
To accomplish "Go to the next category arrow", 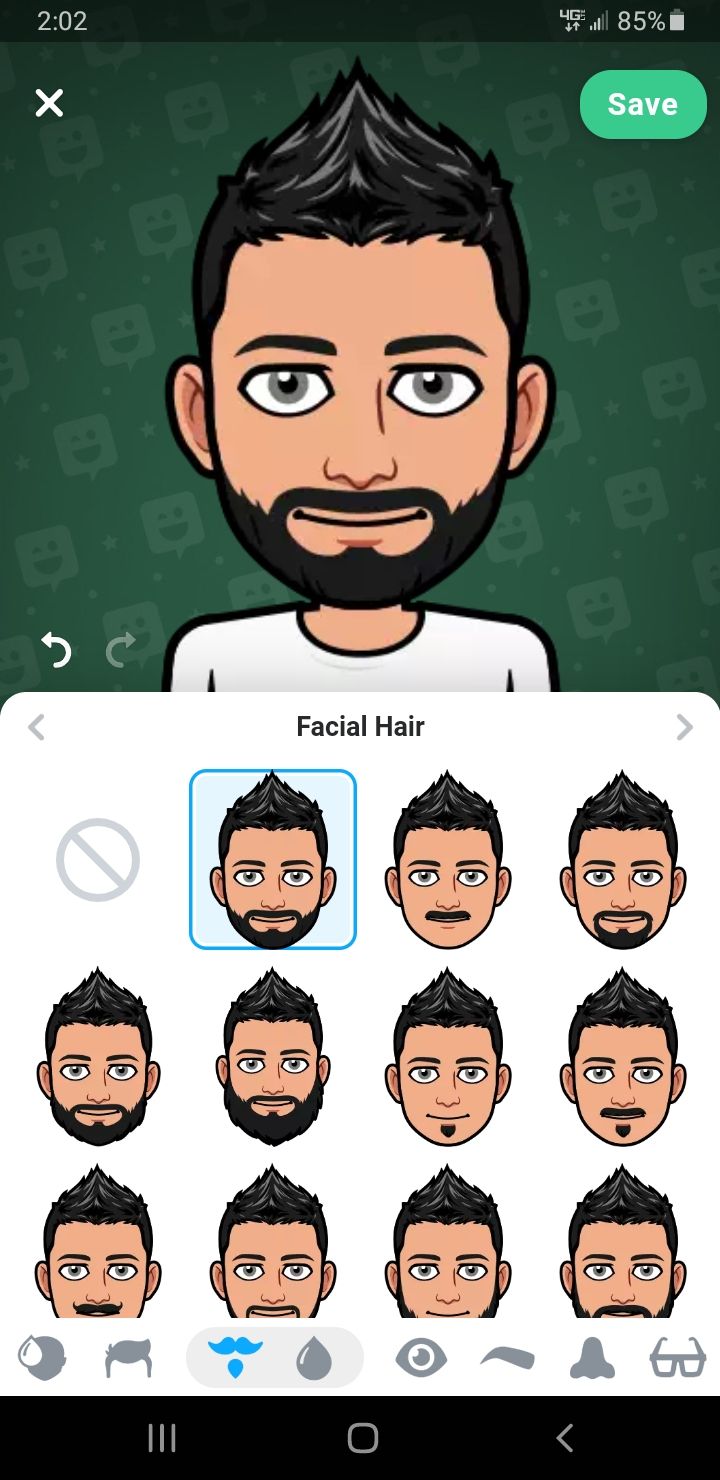I will (684, 727).
